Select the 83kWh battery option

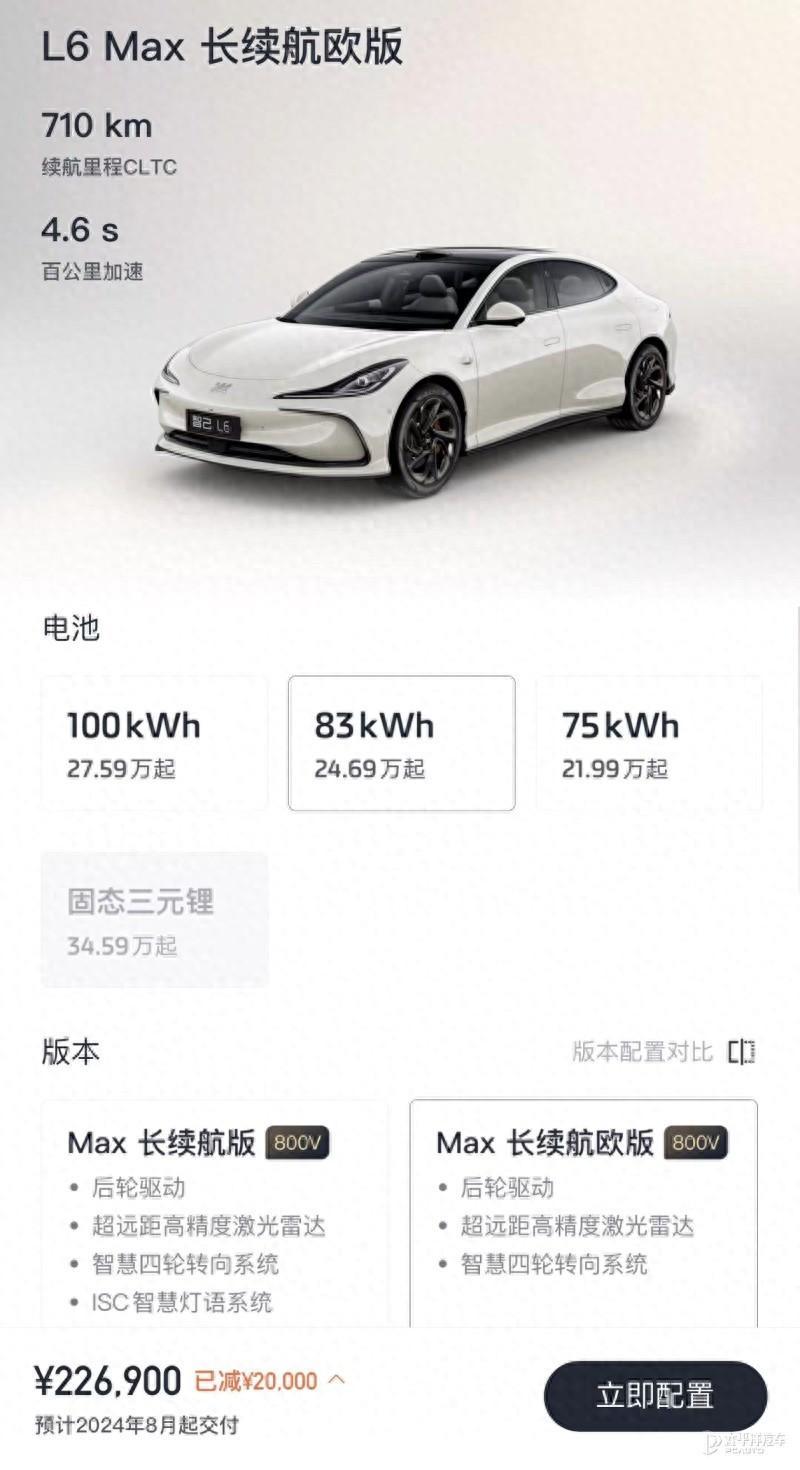(401, 742)
